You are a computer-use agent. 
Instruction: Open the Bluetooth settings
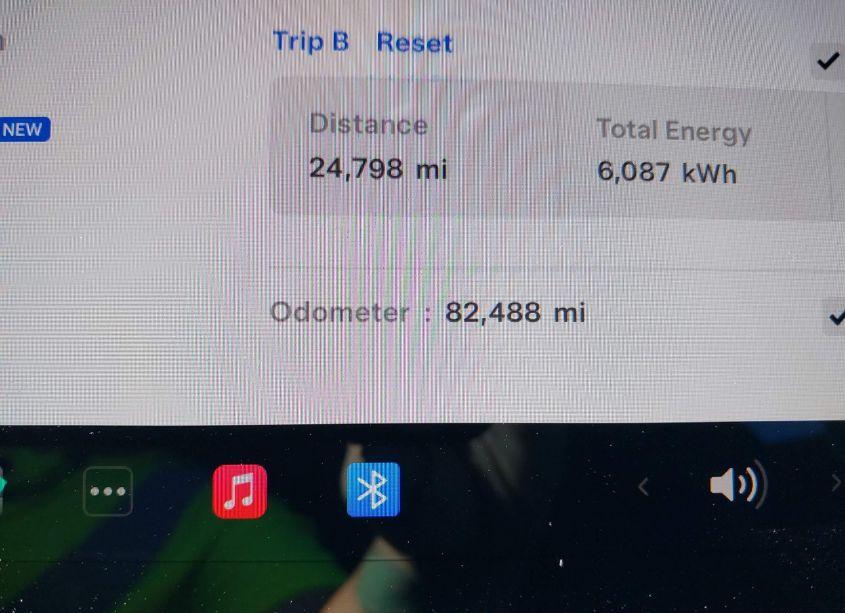coord(373,490)
